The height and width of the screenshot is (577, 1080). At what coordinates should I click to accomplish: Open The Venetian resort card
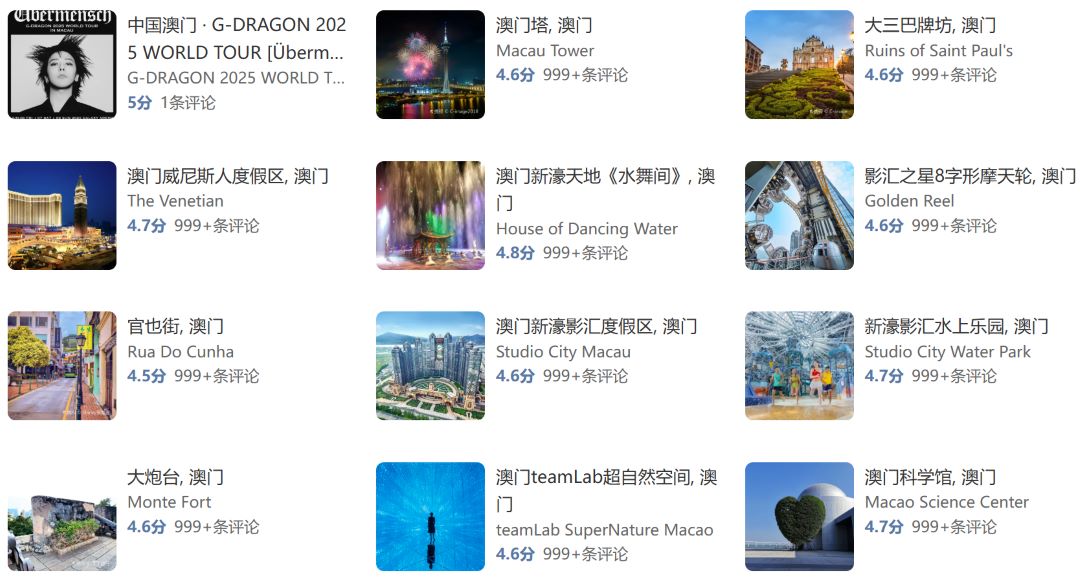(x=228, y=177)
